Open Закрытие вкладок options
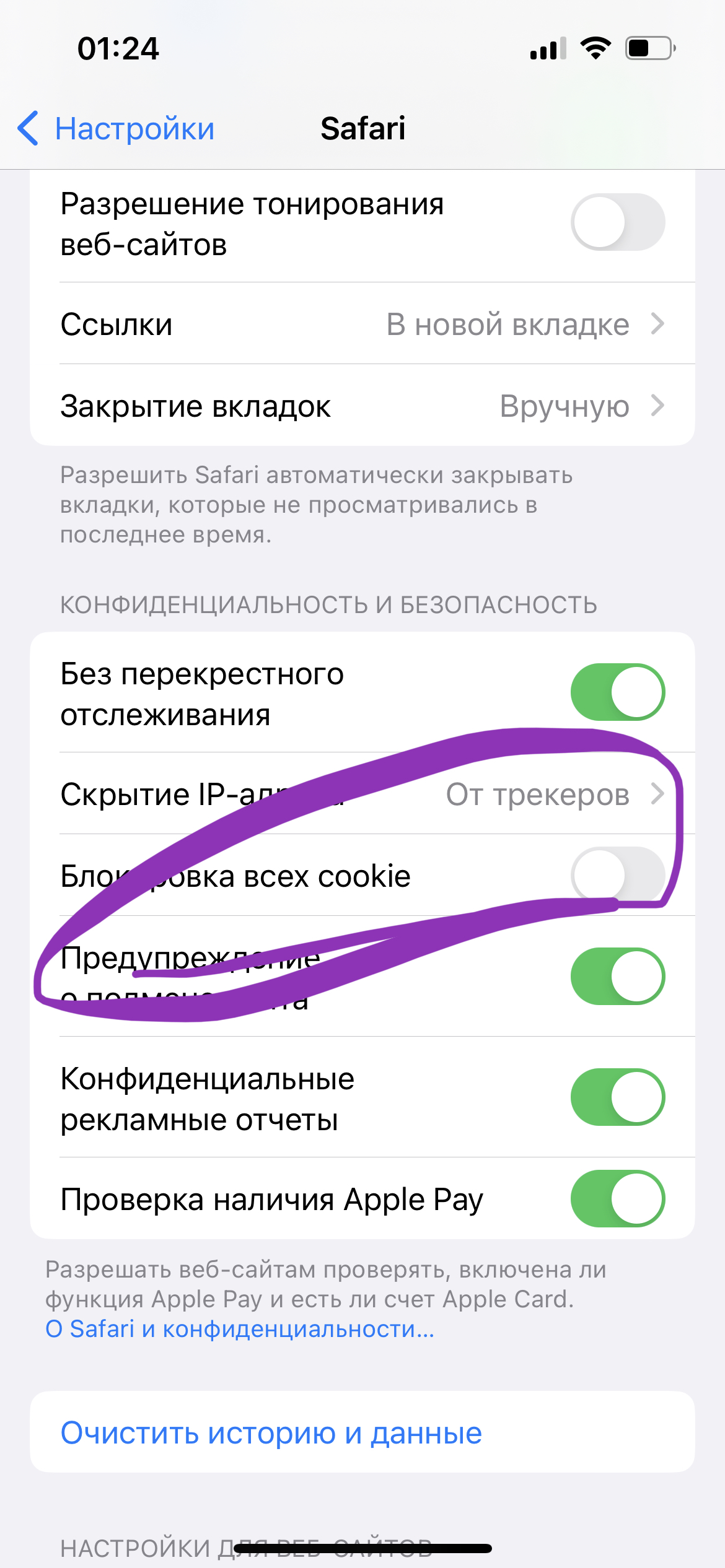The width and height of the screenshot is (725, 1568). point(362,406)
